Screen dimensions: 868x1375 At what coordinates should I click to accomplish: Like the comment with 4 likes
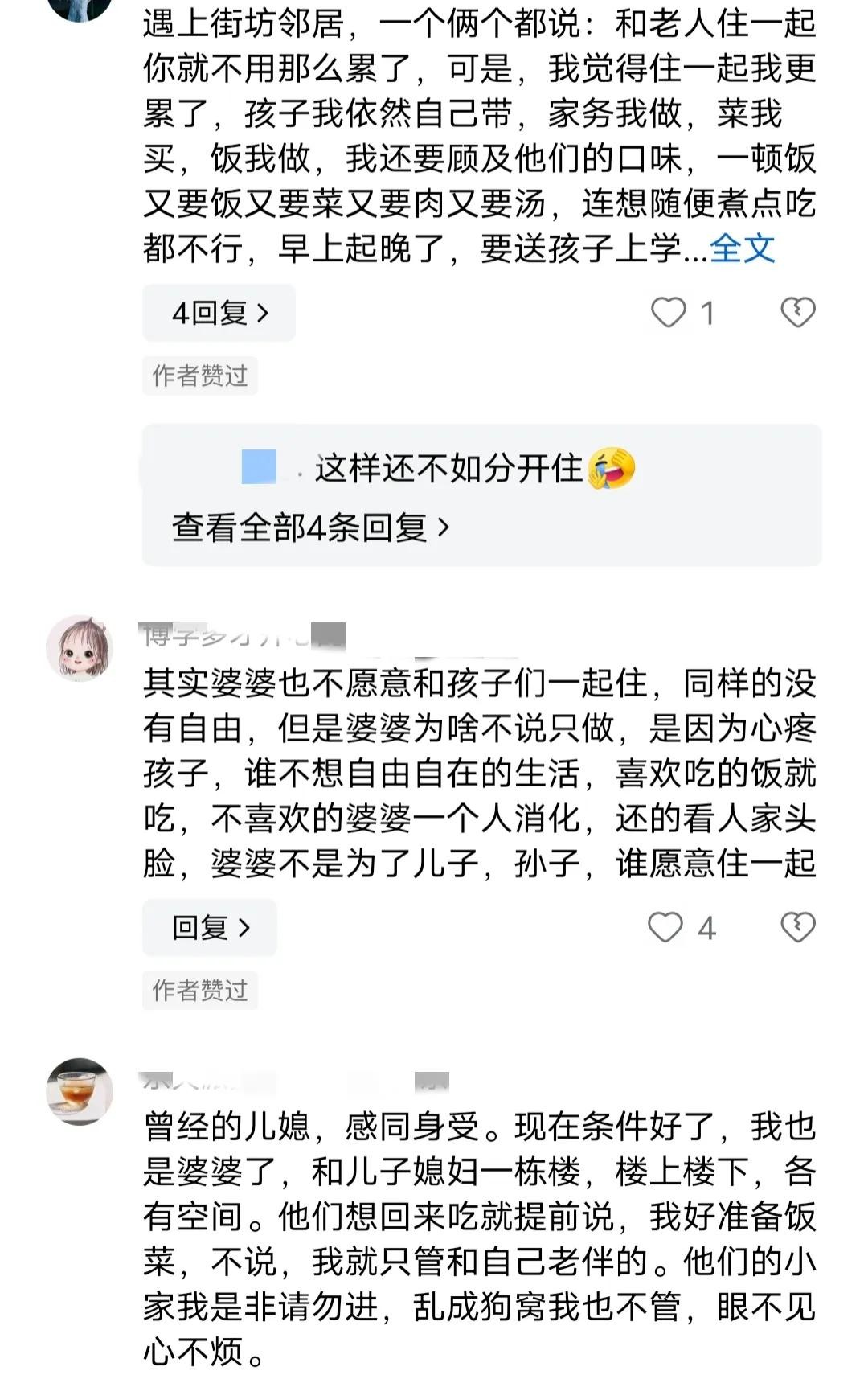pos(665,928)
